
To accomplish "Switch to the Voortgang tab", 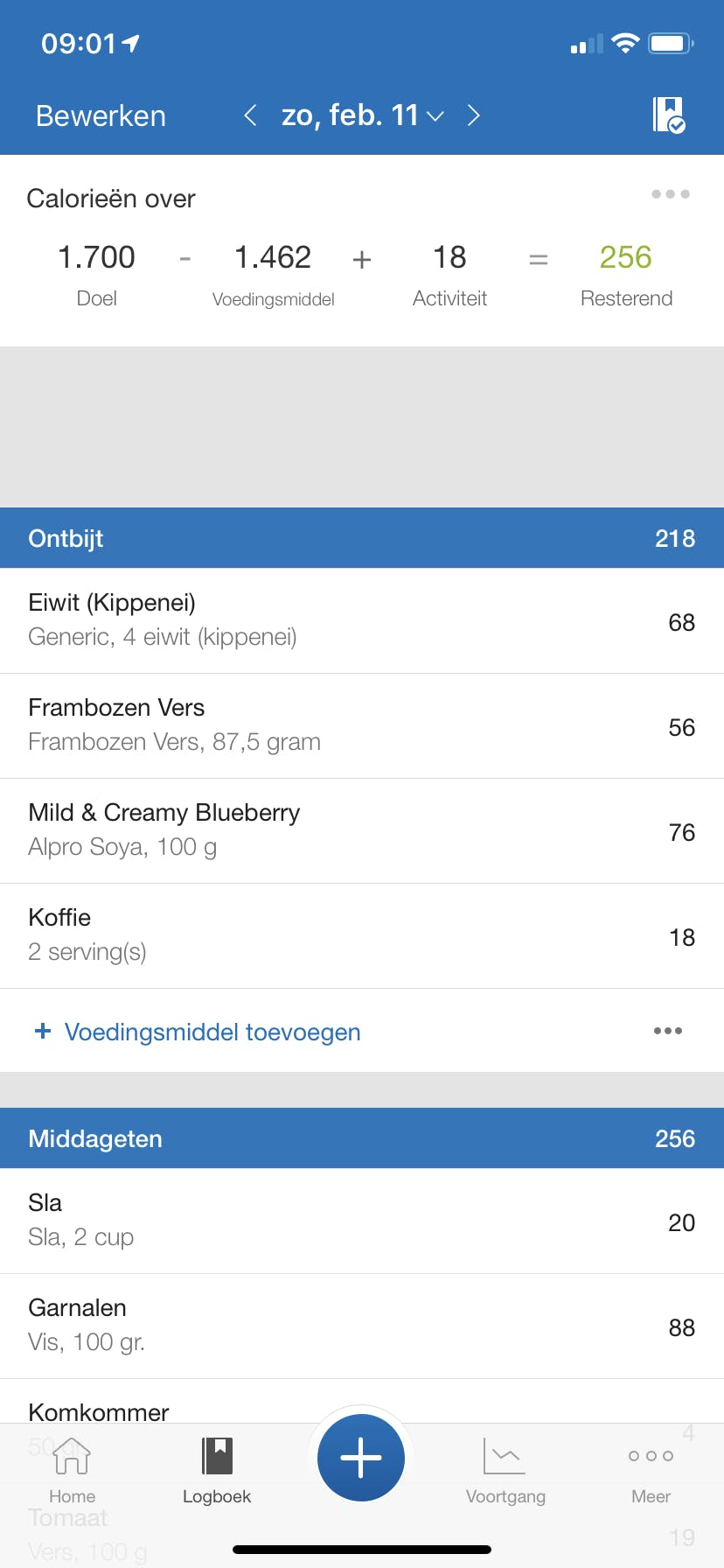I will tap(505, 1472).
